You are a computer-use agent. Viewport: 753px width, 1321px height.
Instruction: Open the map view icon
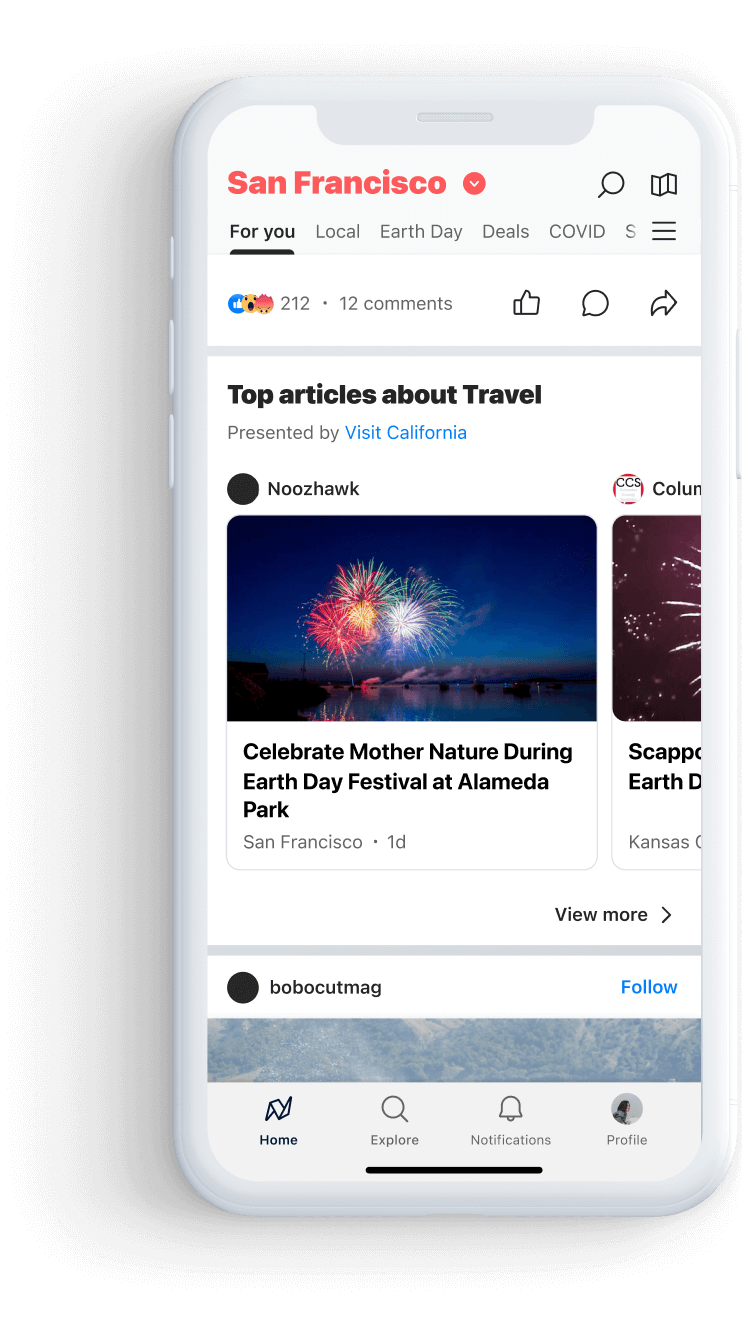(x=664, y=184)
